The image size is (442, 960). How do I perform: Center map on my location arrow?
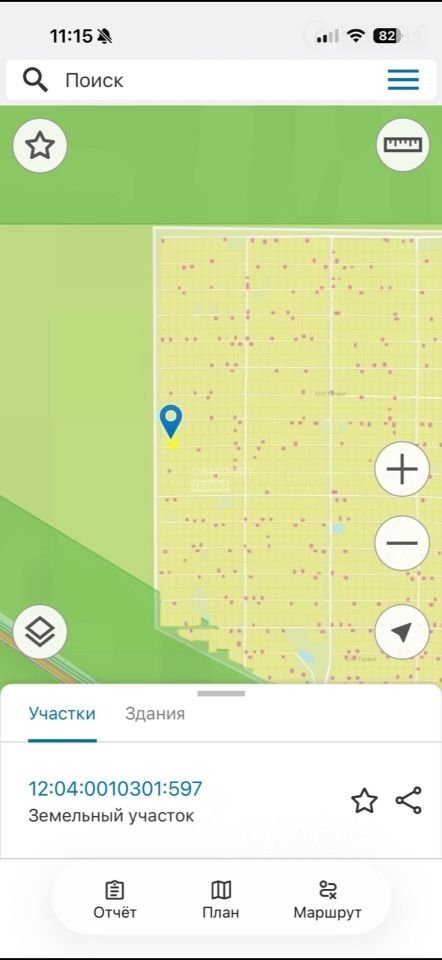click(x=402, y=632)
